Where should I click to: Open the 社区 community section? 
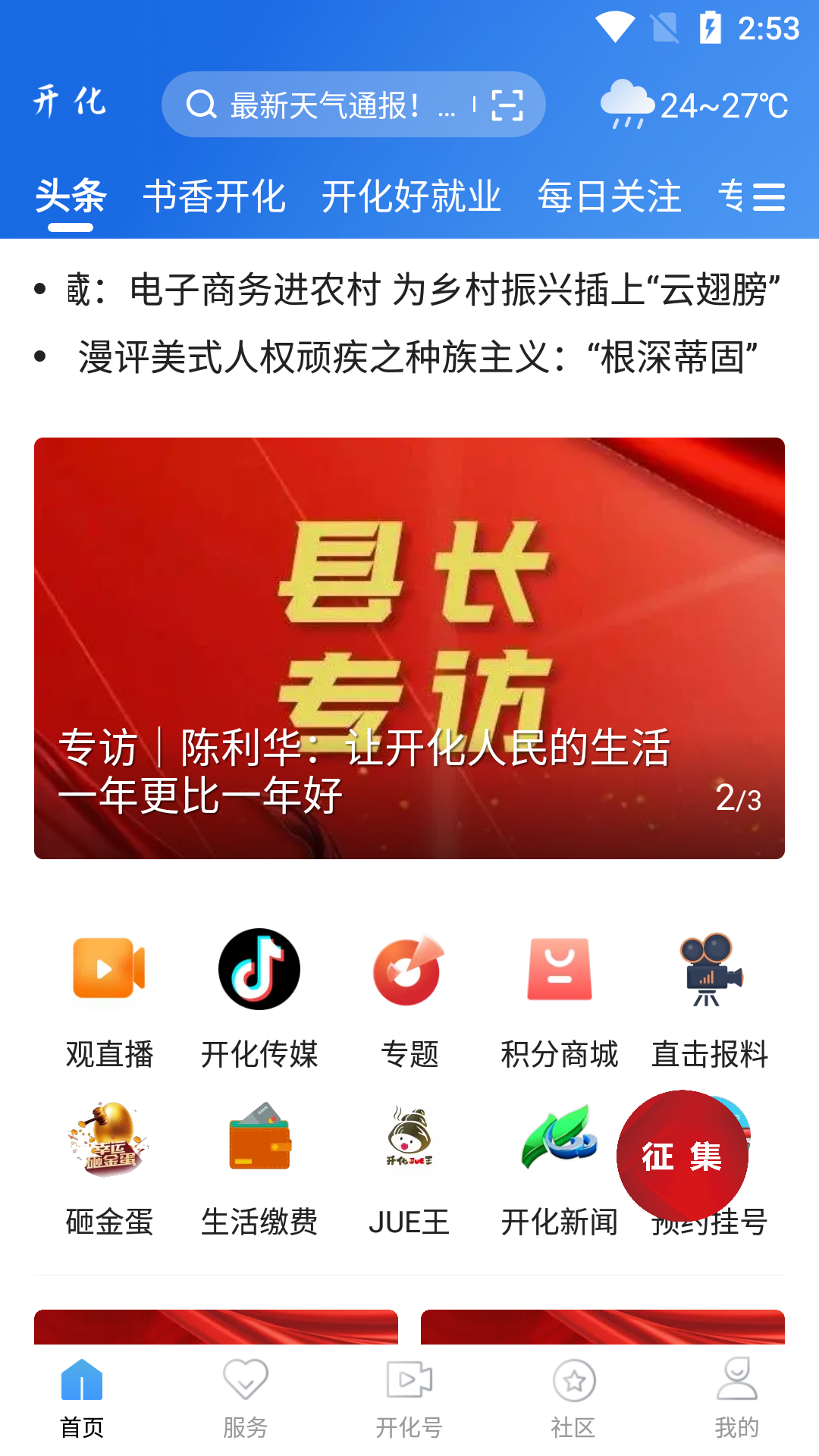click(x=573, y=1399)
